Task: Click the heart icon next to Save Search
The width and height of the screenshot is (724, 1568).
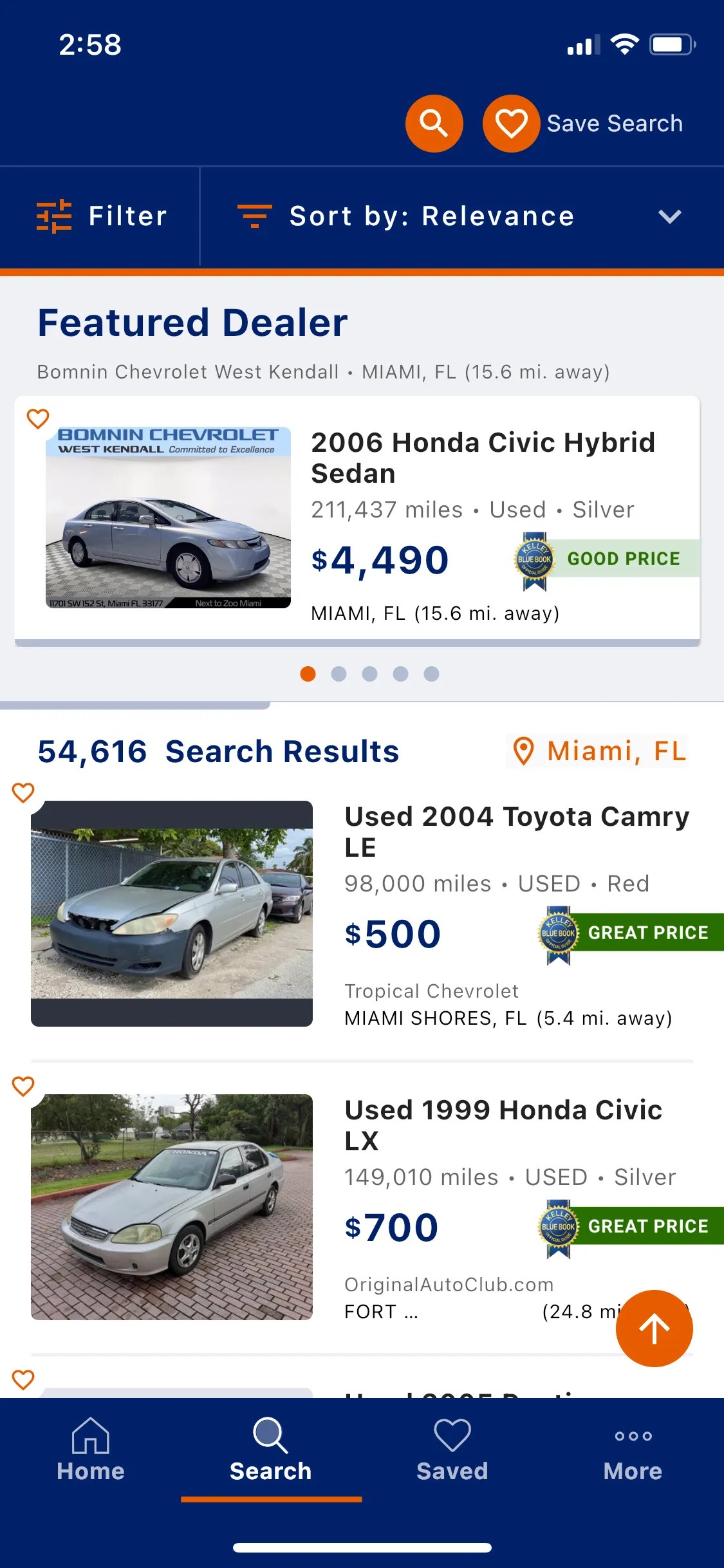Action: 510,123
